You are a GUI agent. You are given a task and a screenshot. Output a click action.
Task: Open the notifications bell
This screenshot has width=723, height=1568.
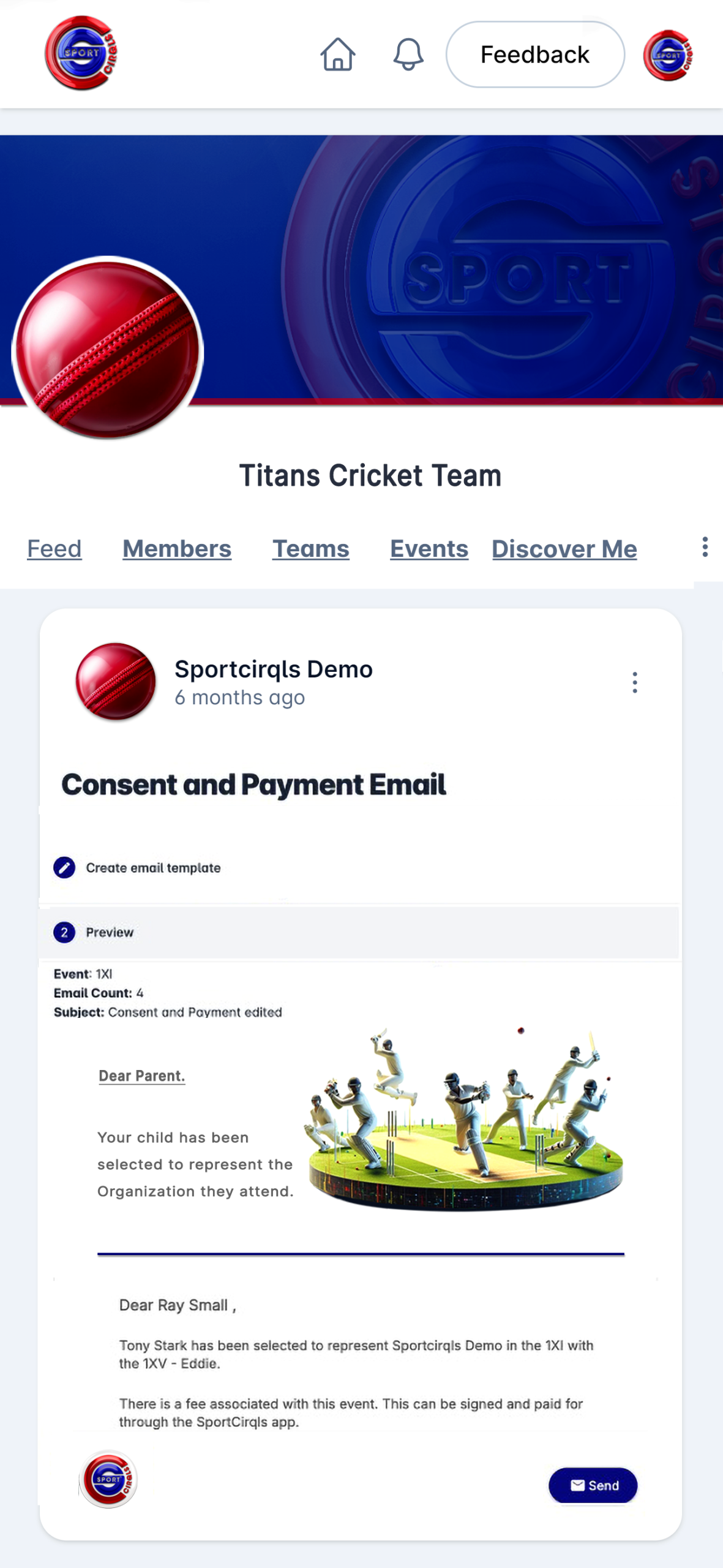pyautogui.click(x=407, y=55)
